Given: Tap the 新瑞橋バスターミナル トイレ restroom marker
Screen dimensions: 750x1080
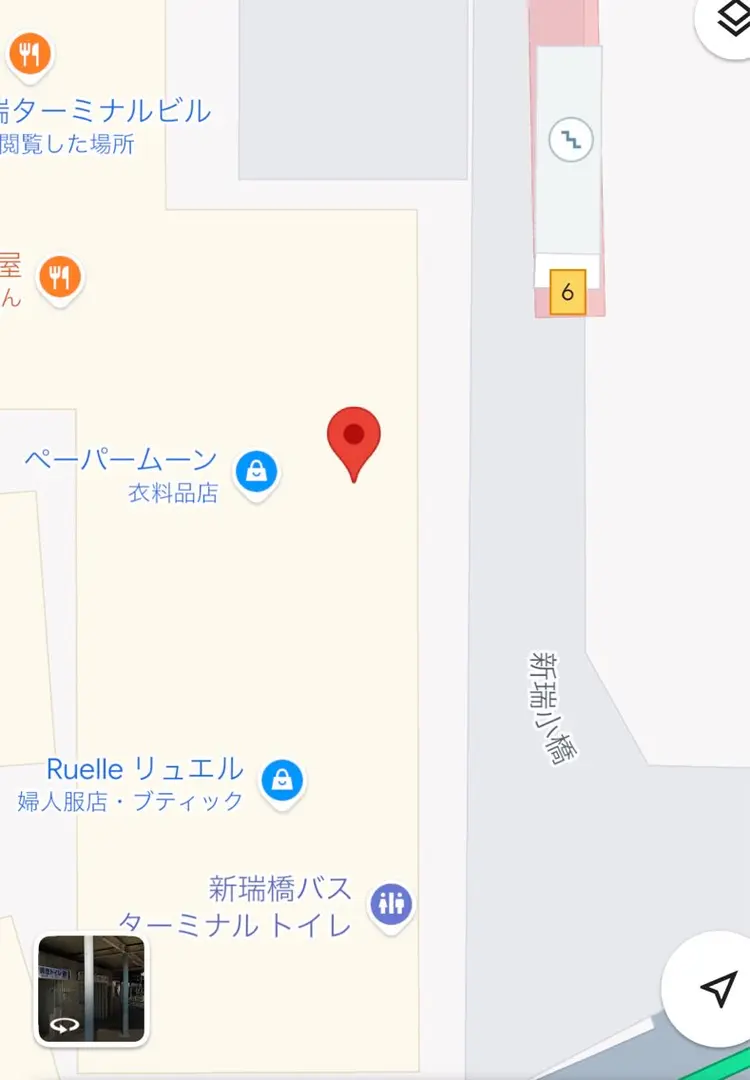Looking at the screenshot, I should pyautogui.click(x=390, y=904).
